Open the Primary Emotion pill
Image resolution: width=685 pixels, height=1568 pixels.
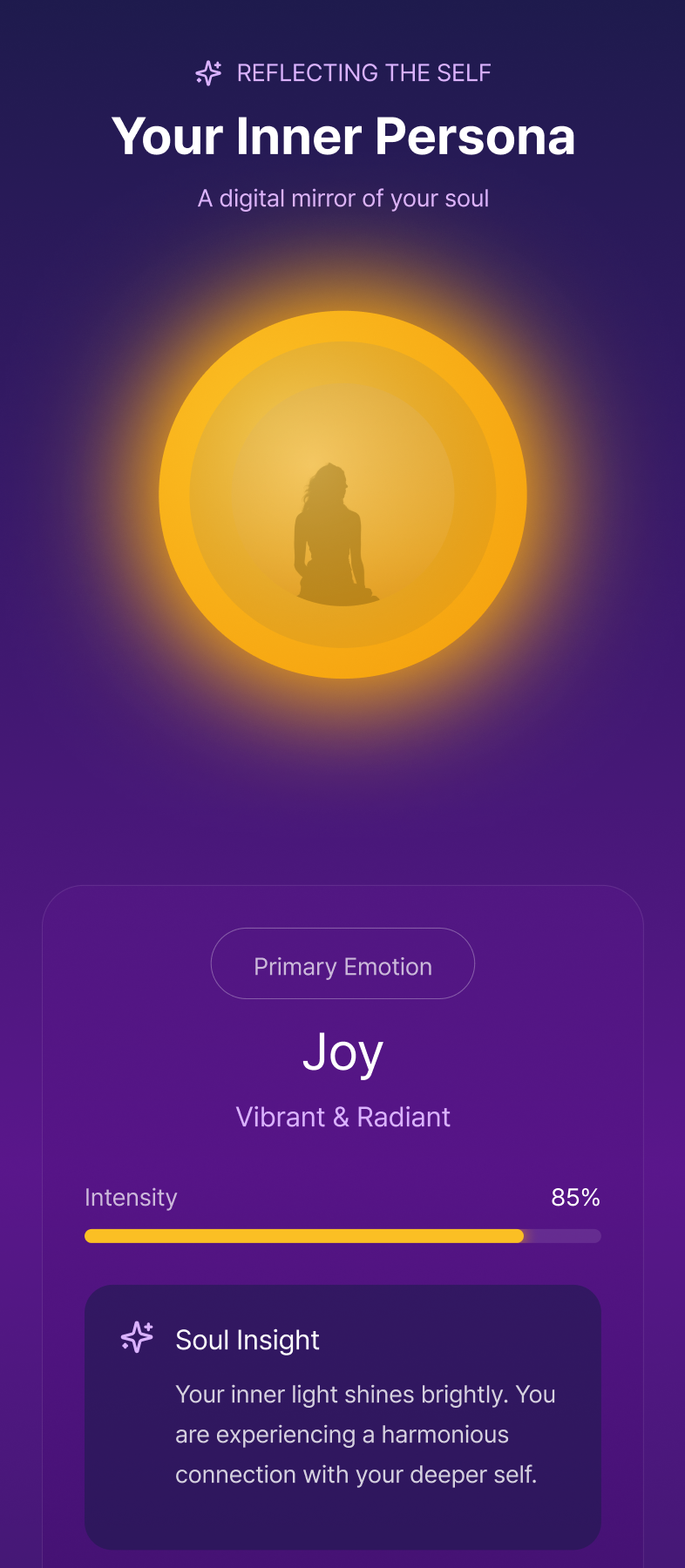click(x=342, y=963)
